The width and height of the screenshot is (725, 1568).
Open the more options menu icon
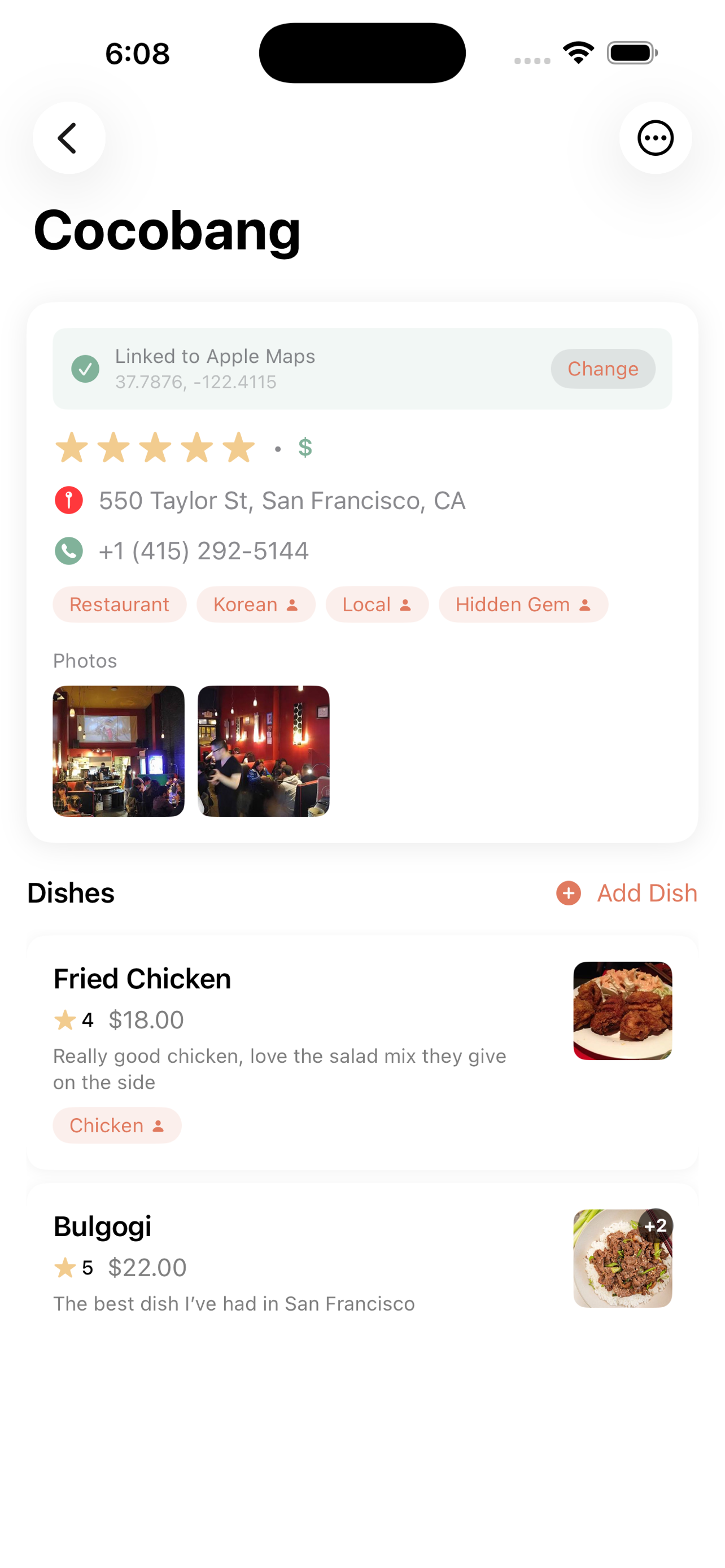[655, 138]
